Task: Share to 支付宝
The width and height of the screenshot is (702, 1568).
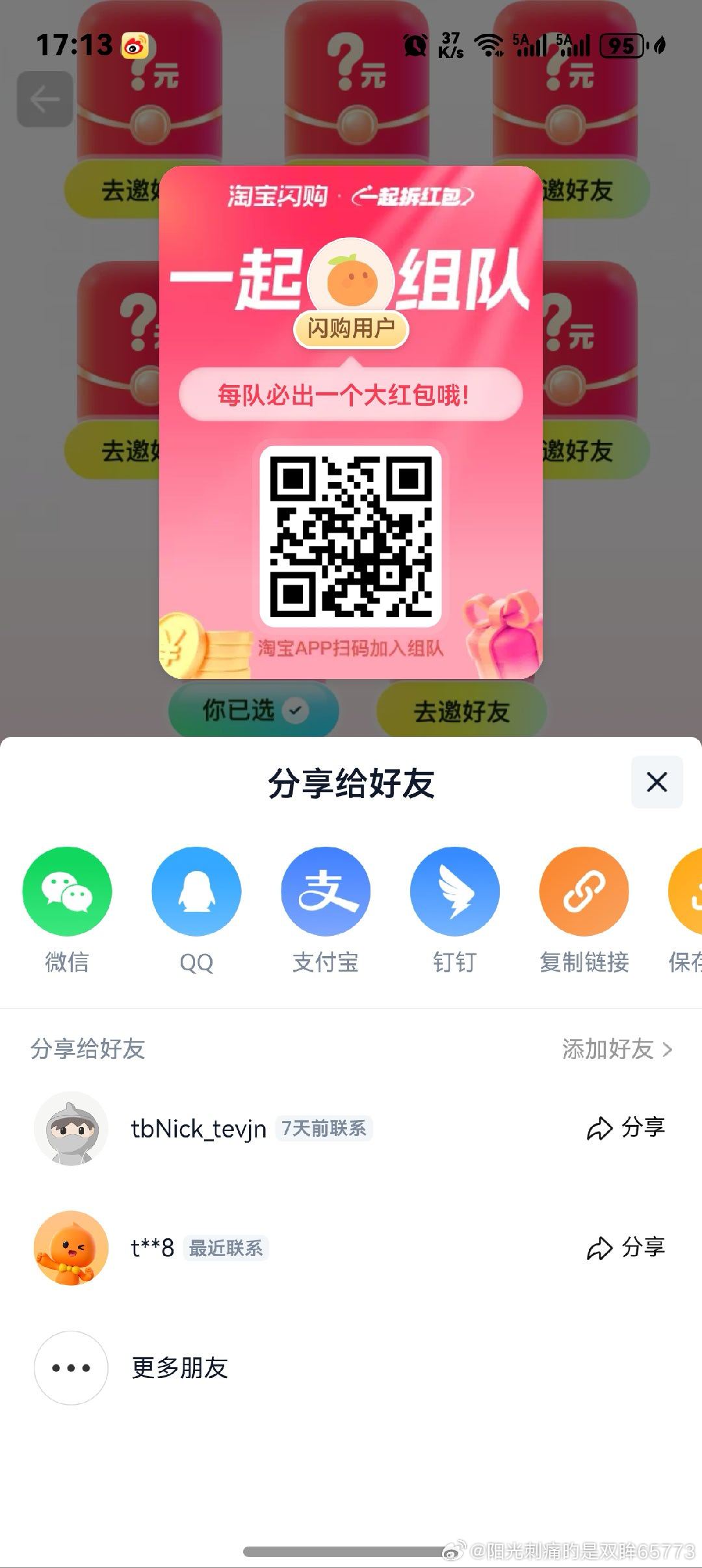Action: point(326,892)
